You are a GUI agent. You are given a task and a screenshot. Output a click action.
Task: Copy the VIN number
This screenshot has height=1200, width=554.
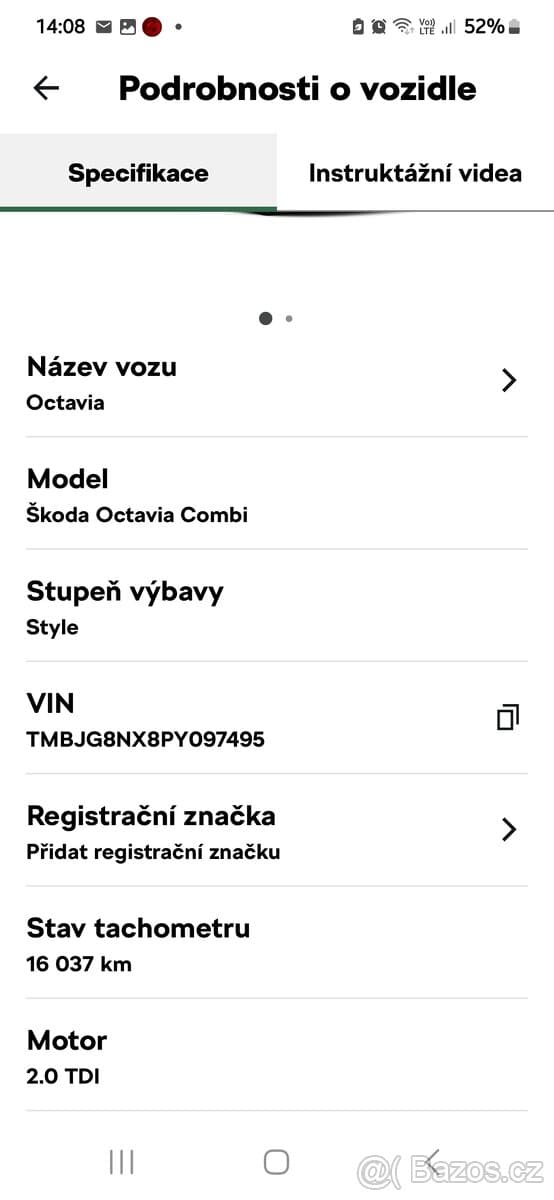(508, 717)
